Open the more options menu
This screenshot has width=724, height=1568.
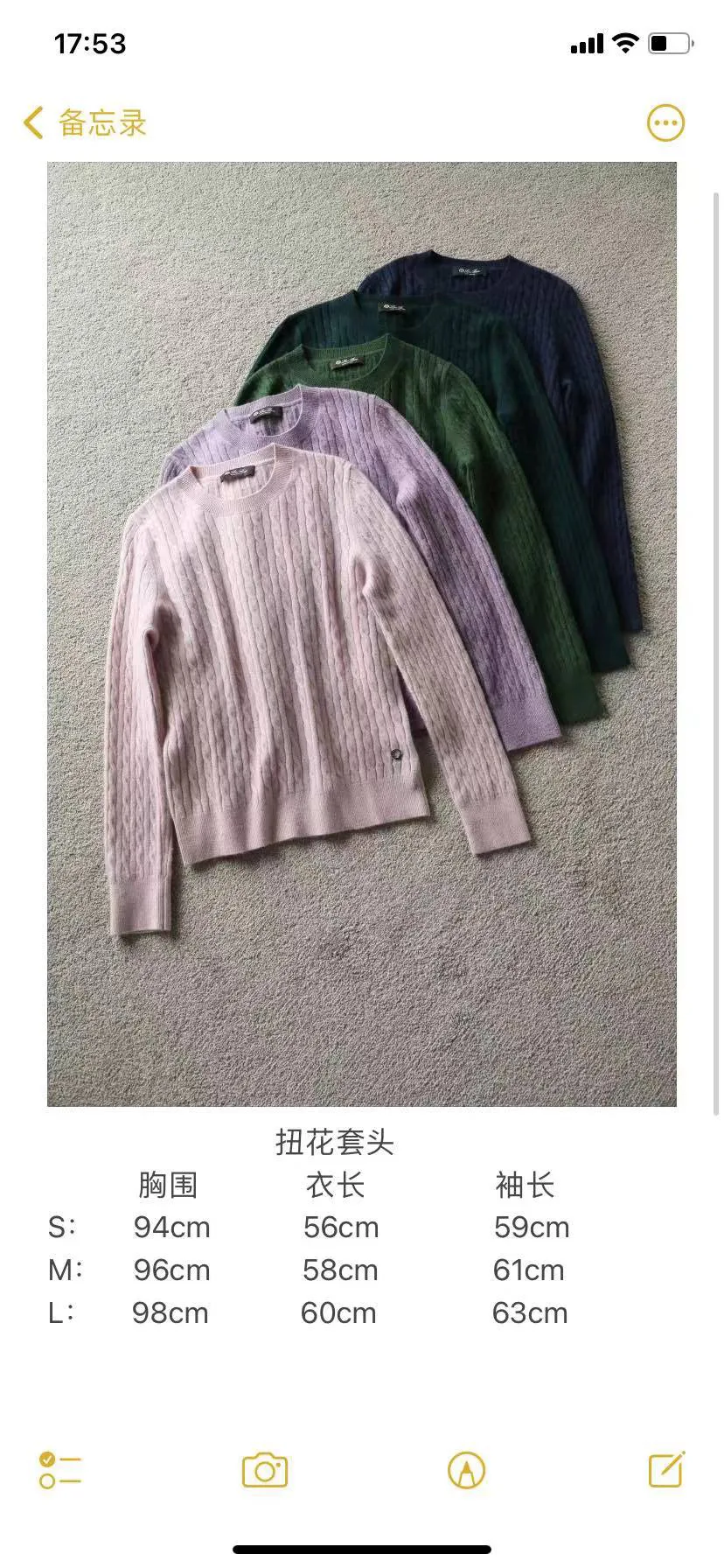[x=665, y=123]
